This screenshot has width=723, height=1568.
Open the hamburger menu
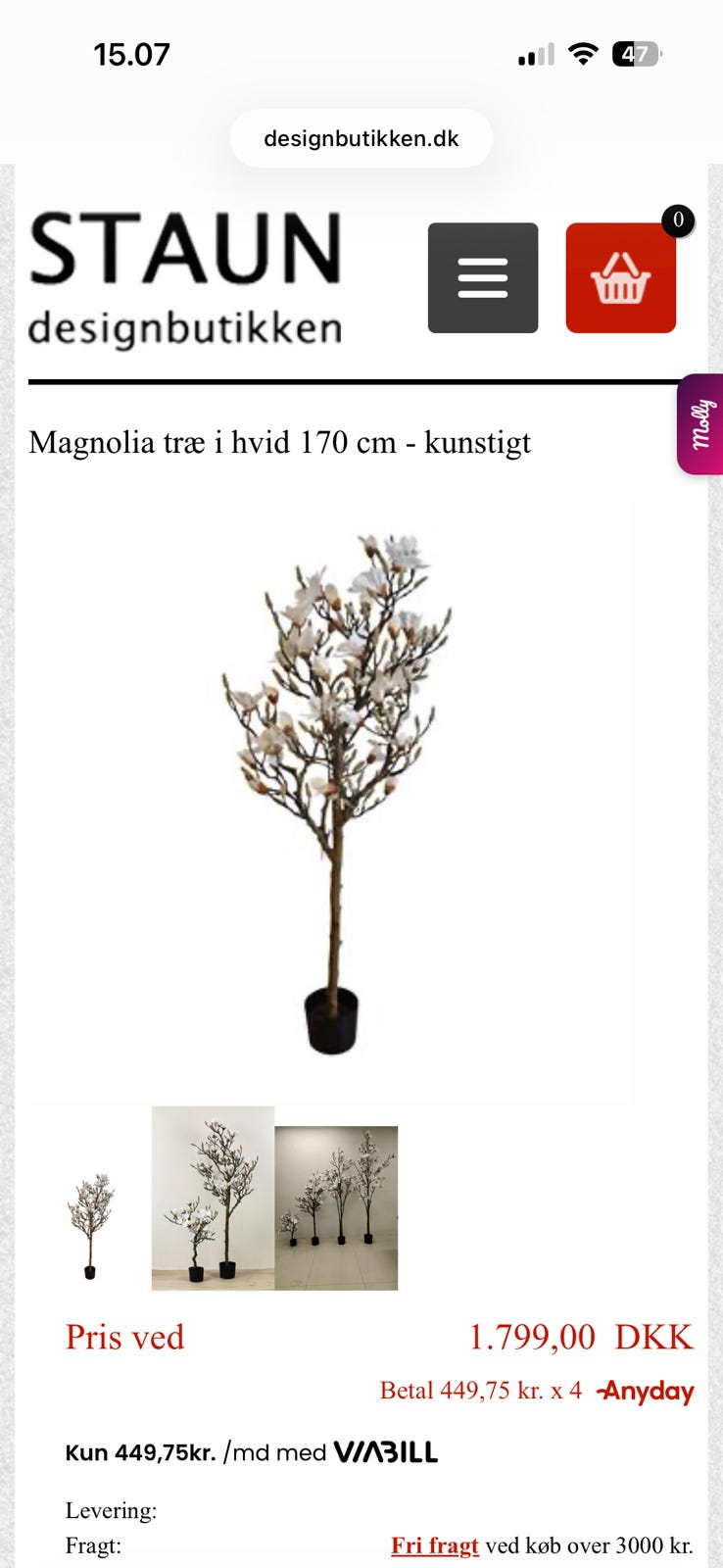pyautogui.click(x=483, y=277)
